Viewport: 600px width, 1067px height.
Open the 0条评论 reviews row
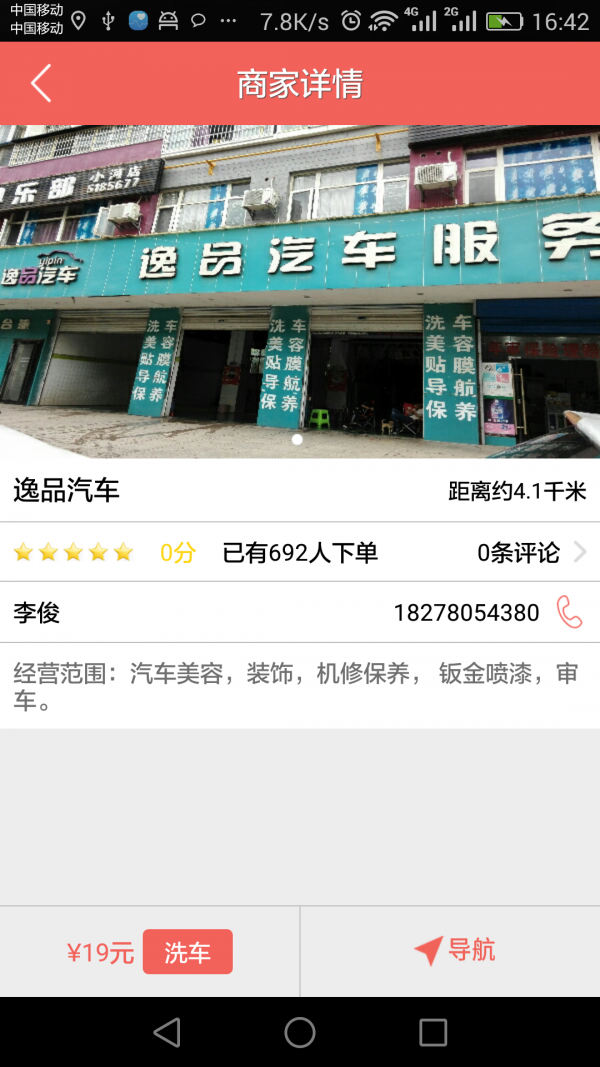(x=530, y=552)
